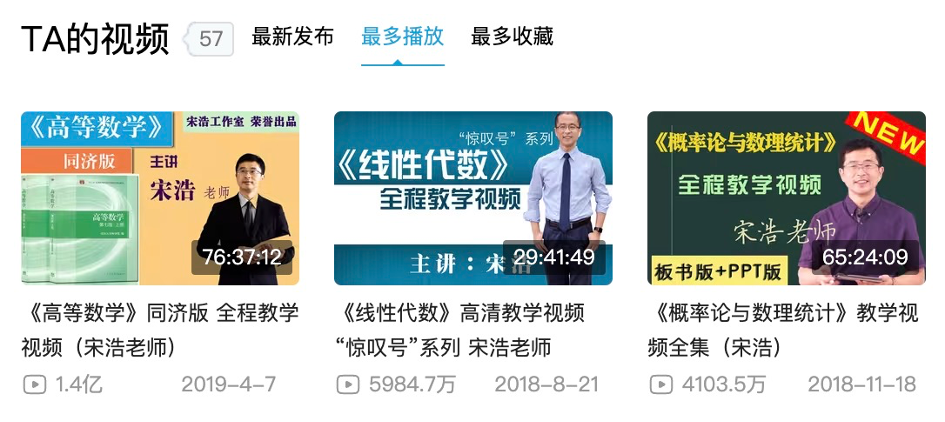Select the 最多播放 sorting tab
945x422 pixels.
[x=402, y=37]
